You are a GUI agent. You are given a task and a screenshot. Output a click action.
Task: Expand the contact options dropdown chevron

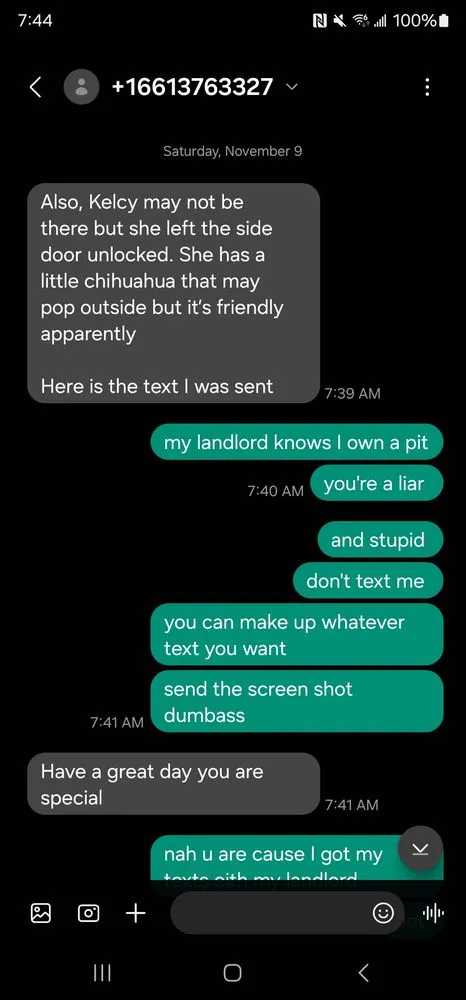point(293,86)
